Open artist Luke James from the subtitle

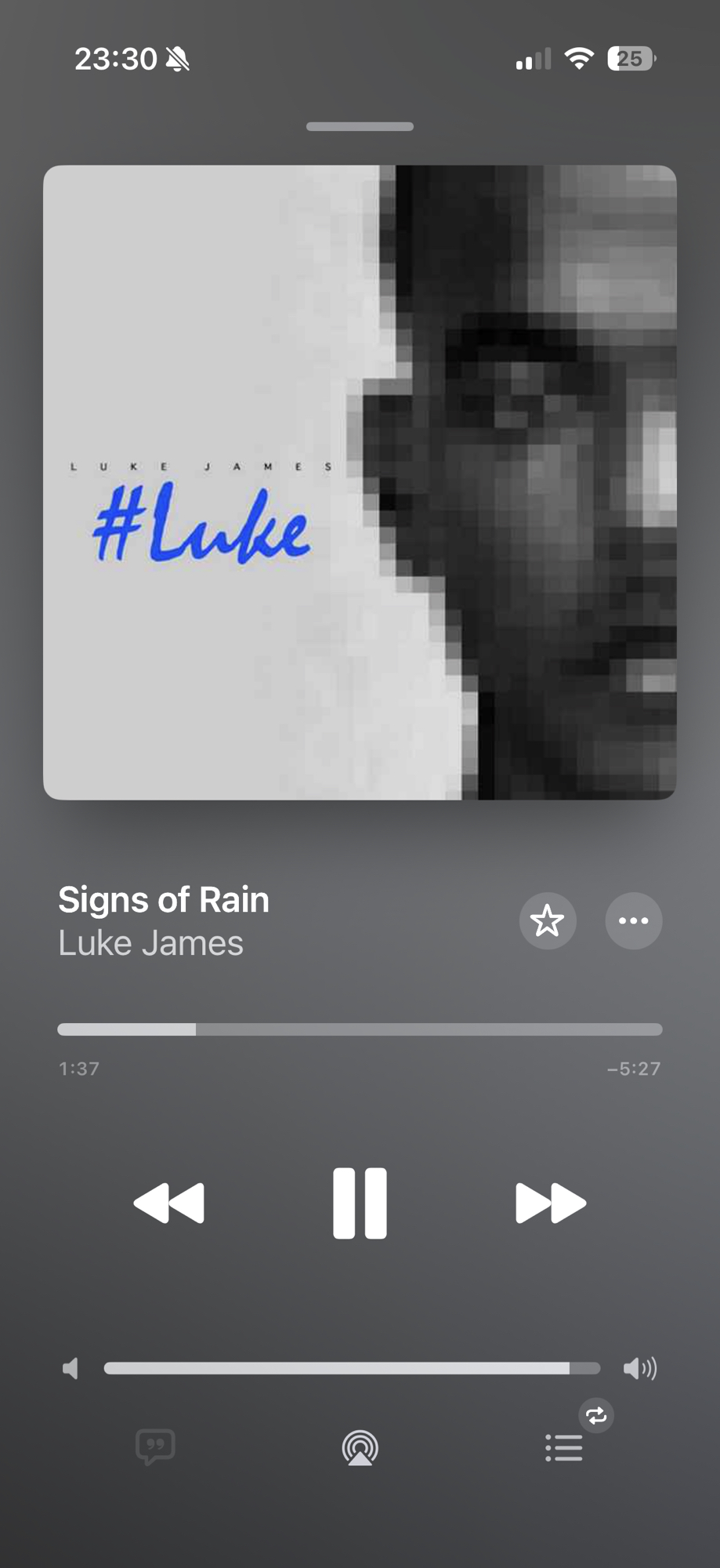tap(150, 943)
